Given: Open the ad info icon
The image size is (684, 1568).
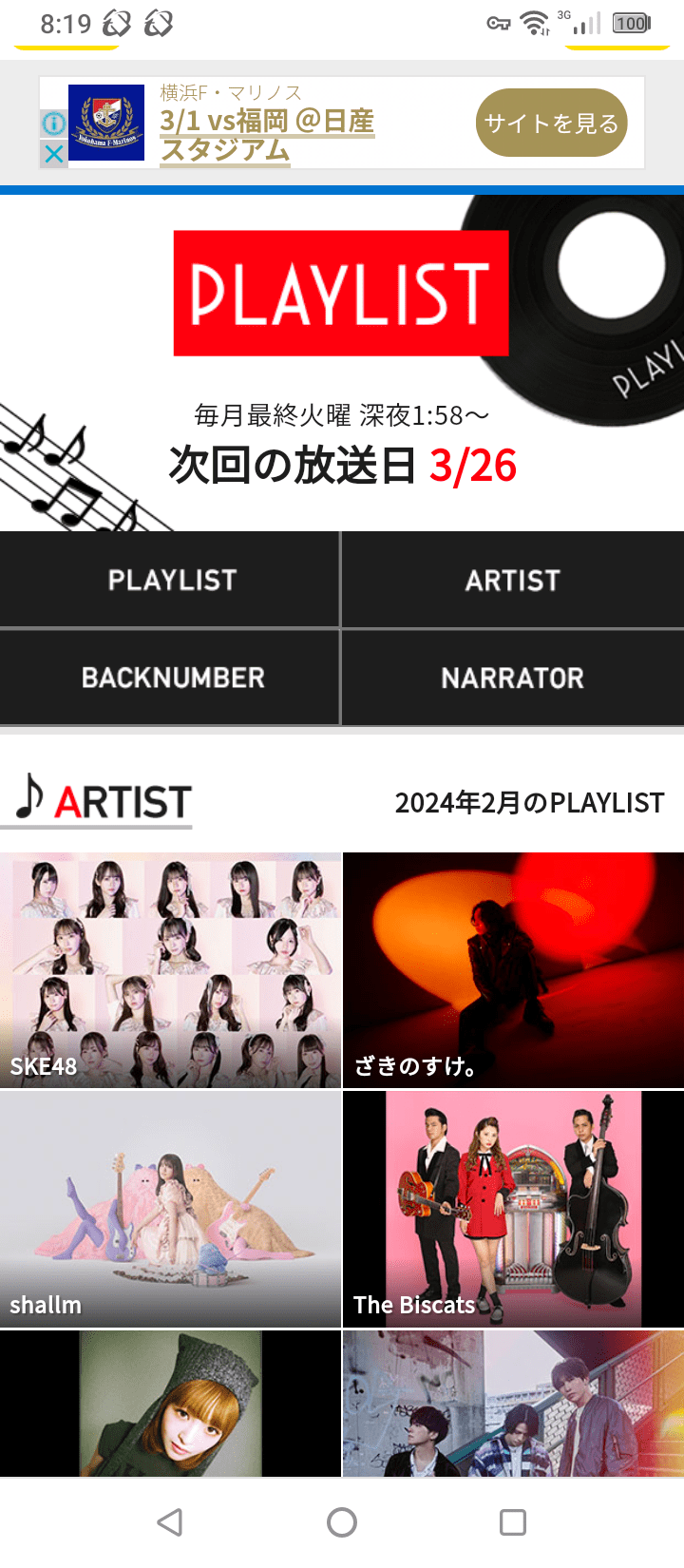Looking at the screenshot, I should pos(54,123).
